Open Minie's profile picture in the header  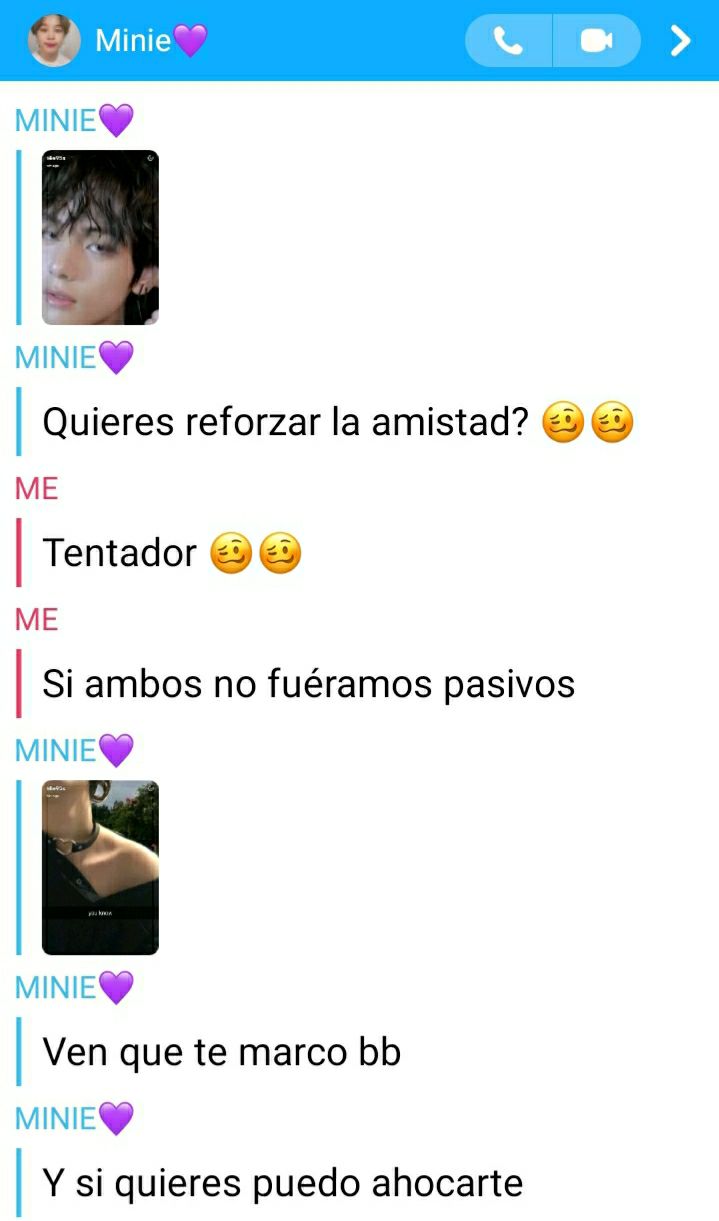(x=55, y=41)
